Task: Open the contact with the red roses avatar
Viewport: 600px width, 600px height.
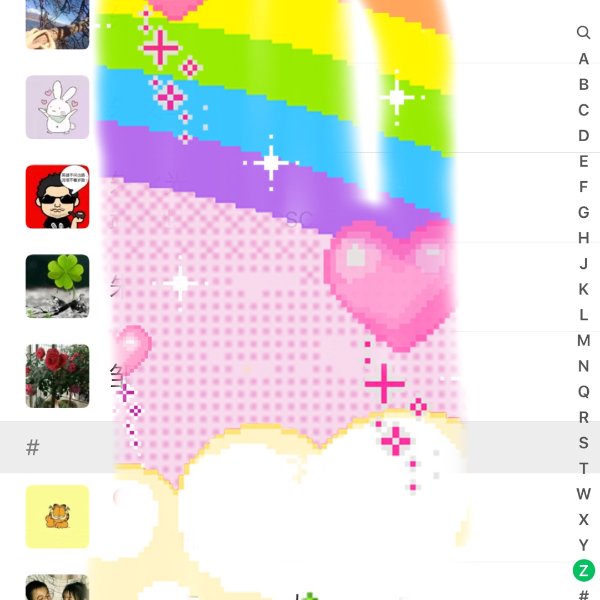Action: [x=57, y=376]
